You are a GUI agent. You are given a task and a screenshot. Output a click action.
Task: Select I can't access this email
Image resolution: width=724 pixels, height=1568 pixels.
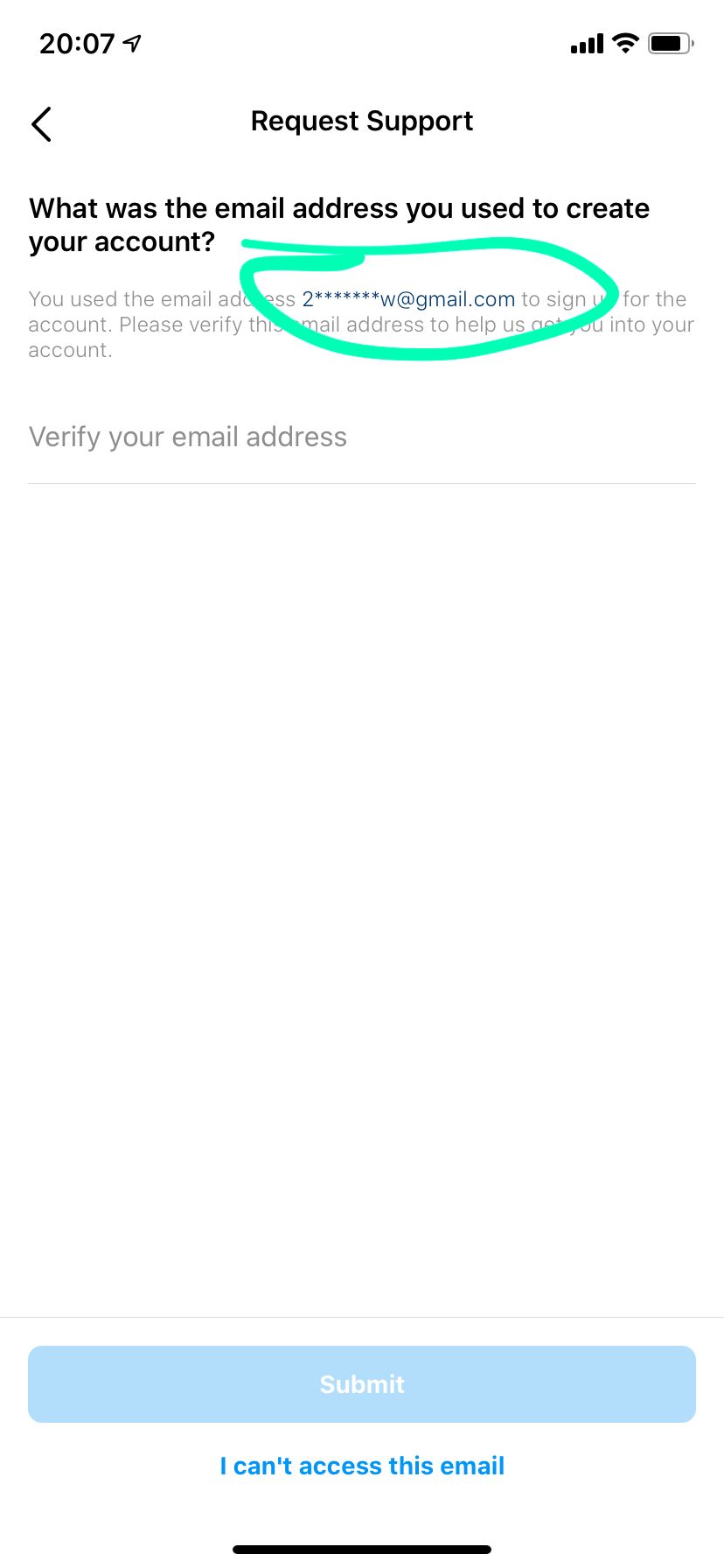(362, 1466)
